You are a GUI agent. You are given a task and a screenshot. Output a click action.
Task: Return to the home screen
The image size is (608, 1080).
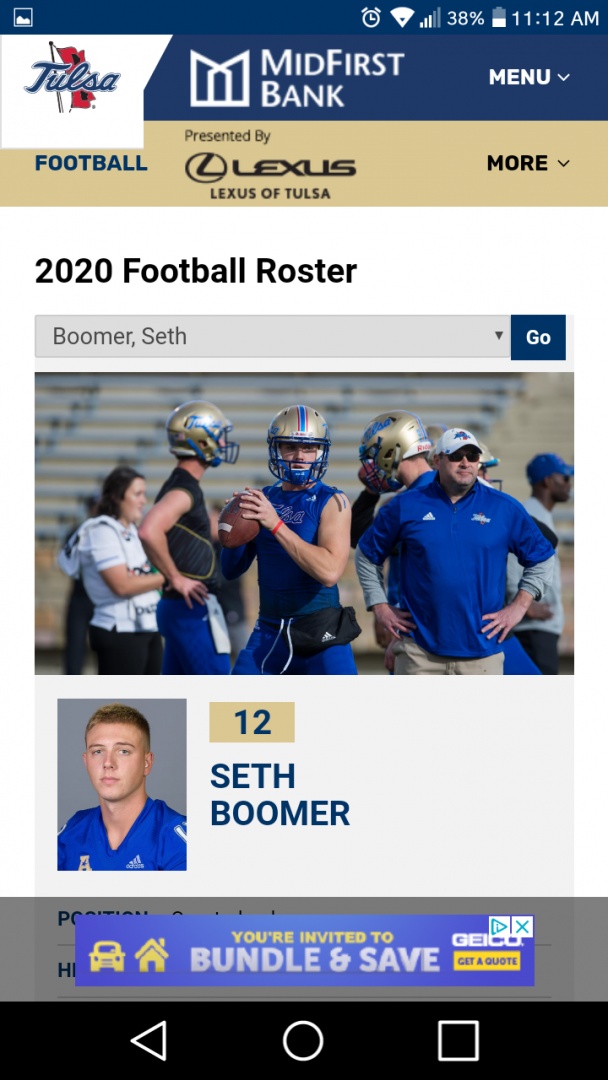(303, 1041)
